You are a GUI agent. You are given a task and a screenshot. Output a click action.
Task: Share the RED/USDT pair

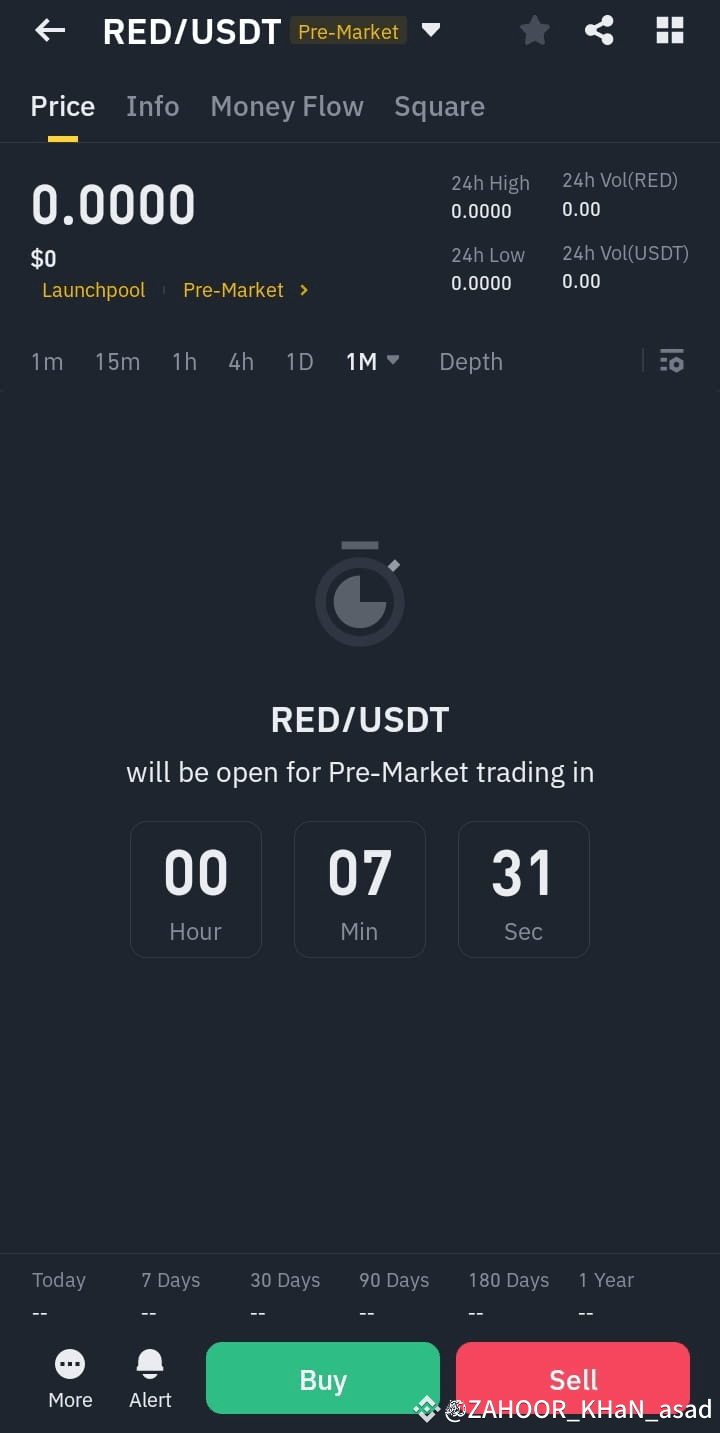[599, 30]
